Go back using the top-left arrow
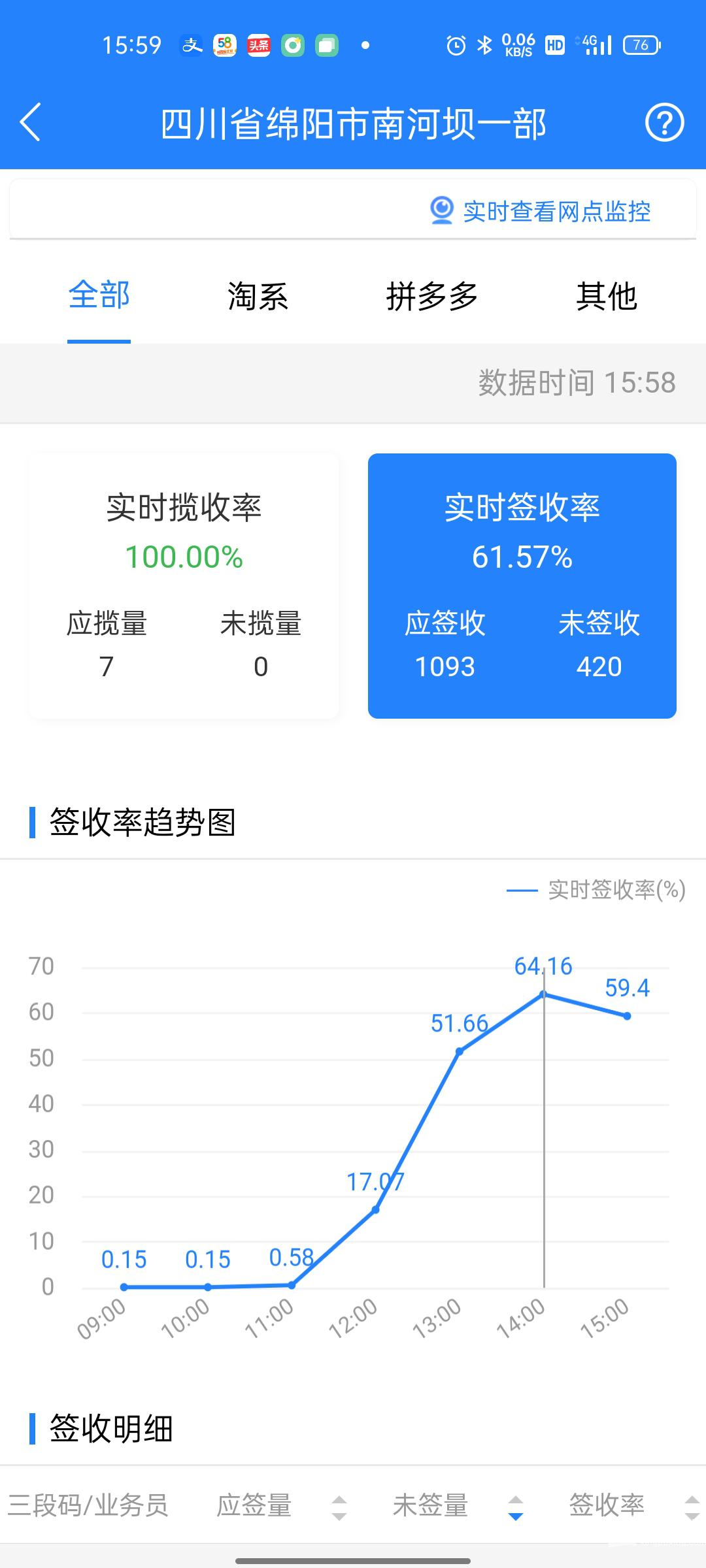The height and width of the screenshot is (1568, 706). tap(31, 122)
